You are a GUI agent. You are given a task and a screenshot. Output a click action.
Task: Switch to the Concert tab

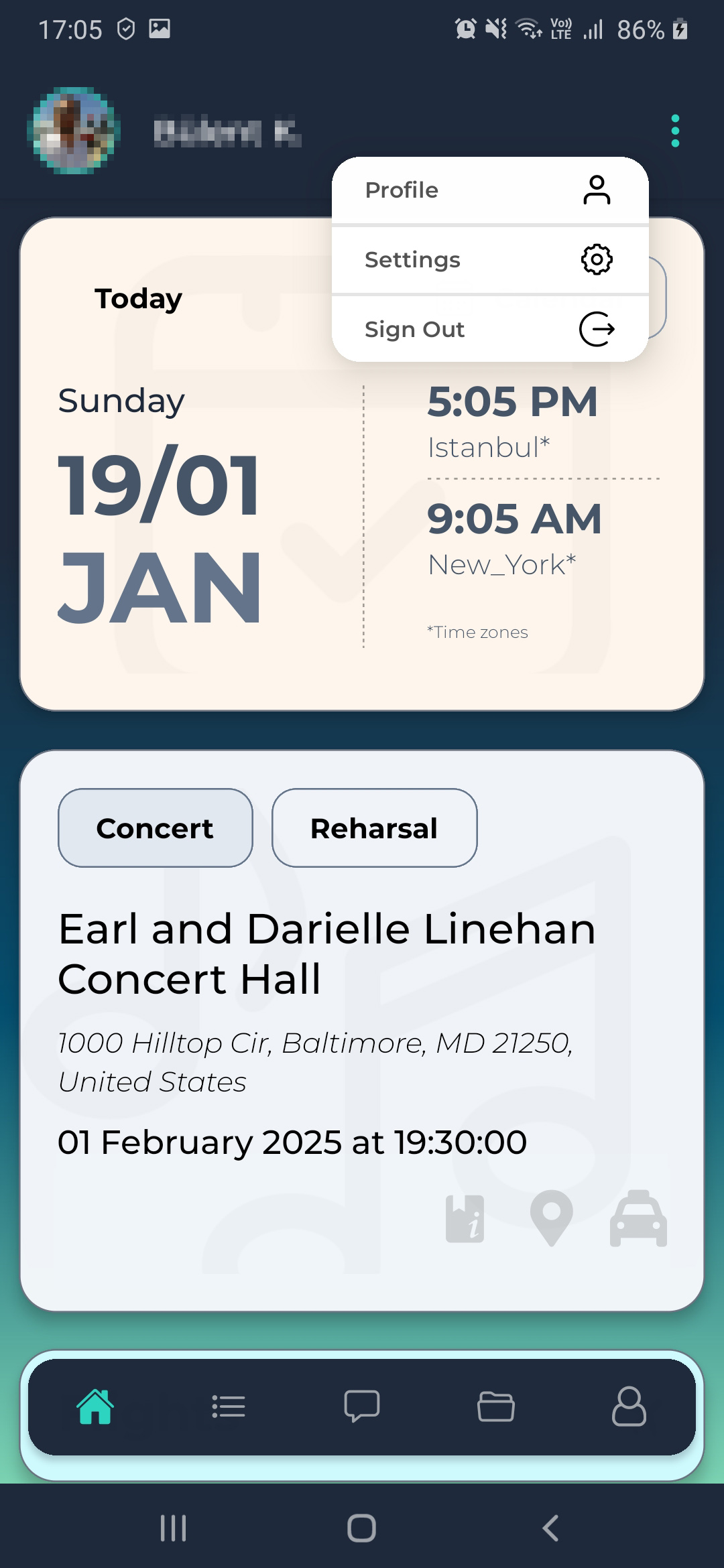pos(155,828)
